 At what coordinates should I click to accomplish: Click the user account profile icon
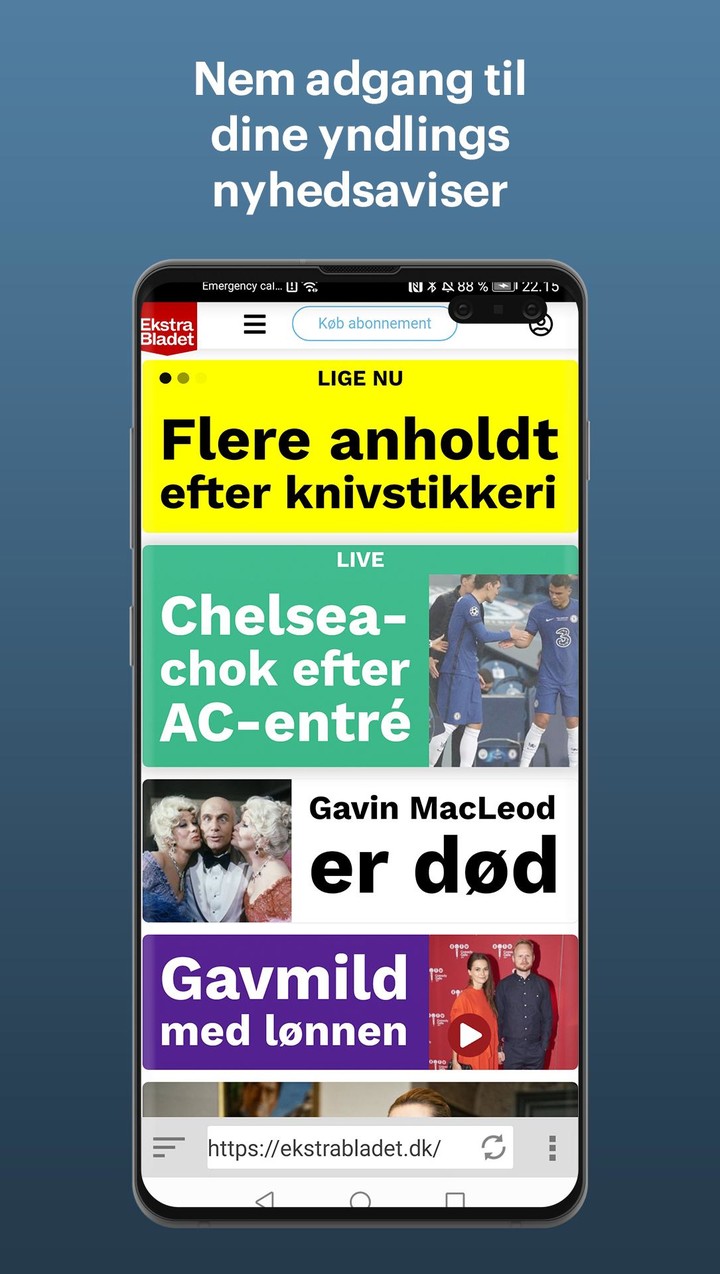pos(539,324)
